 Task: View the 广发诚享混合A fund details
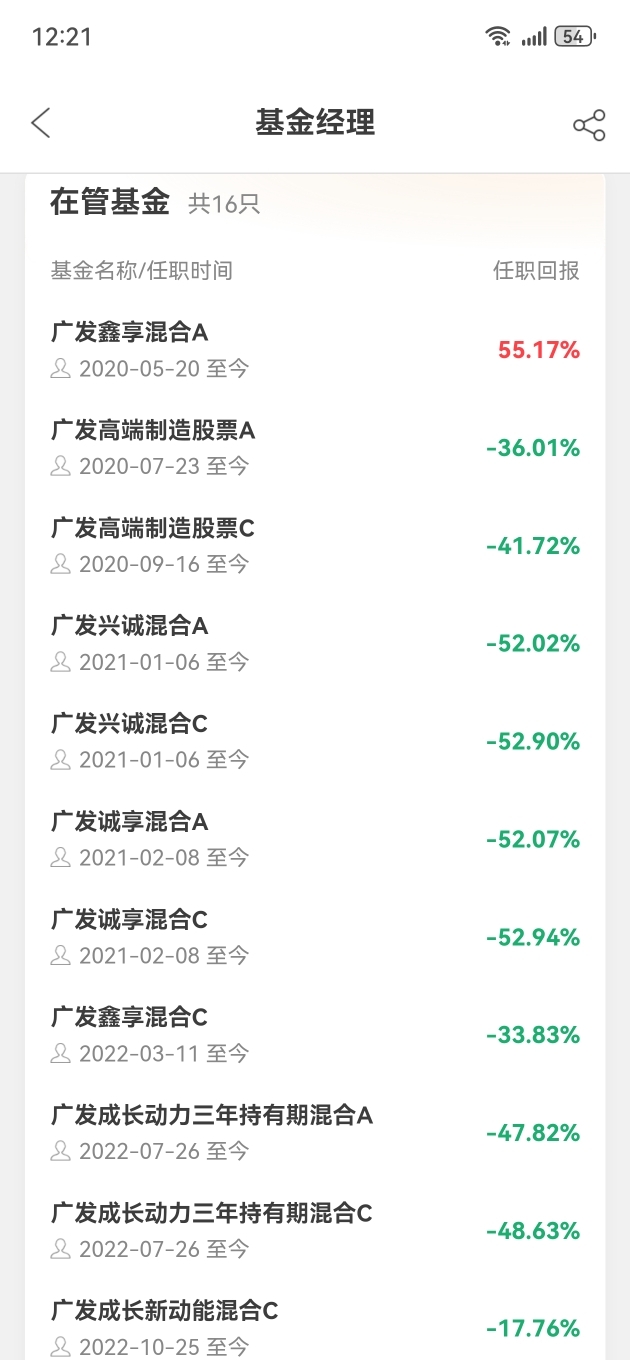[315, 840]
